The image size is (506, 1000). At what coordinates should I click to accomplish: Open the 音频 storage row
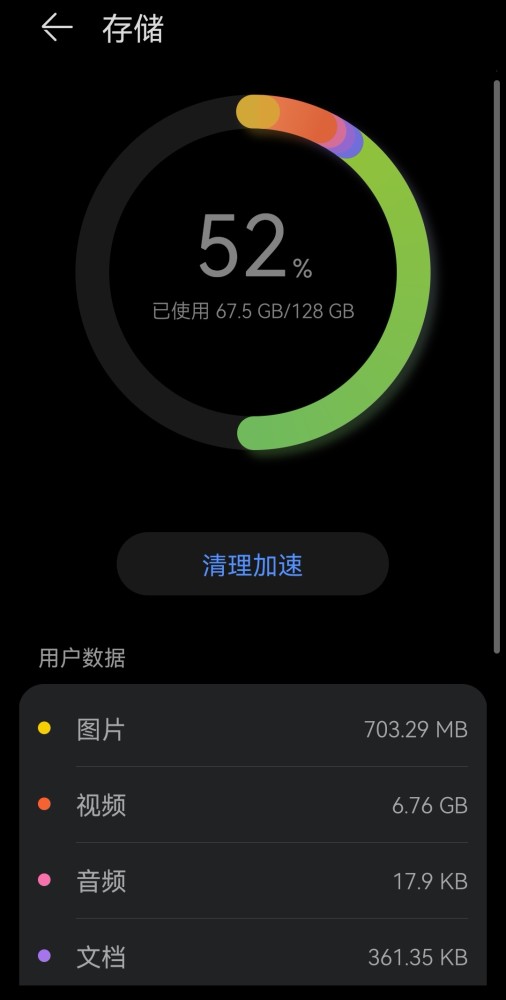coord(253,881)
